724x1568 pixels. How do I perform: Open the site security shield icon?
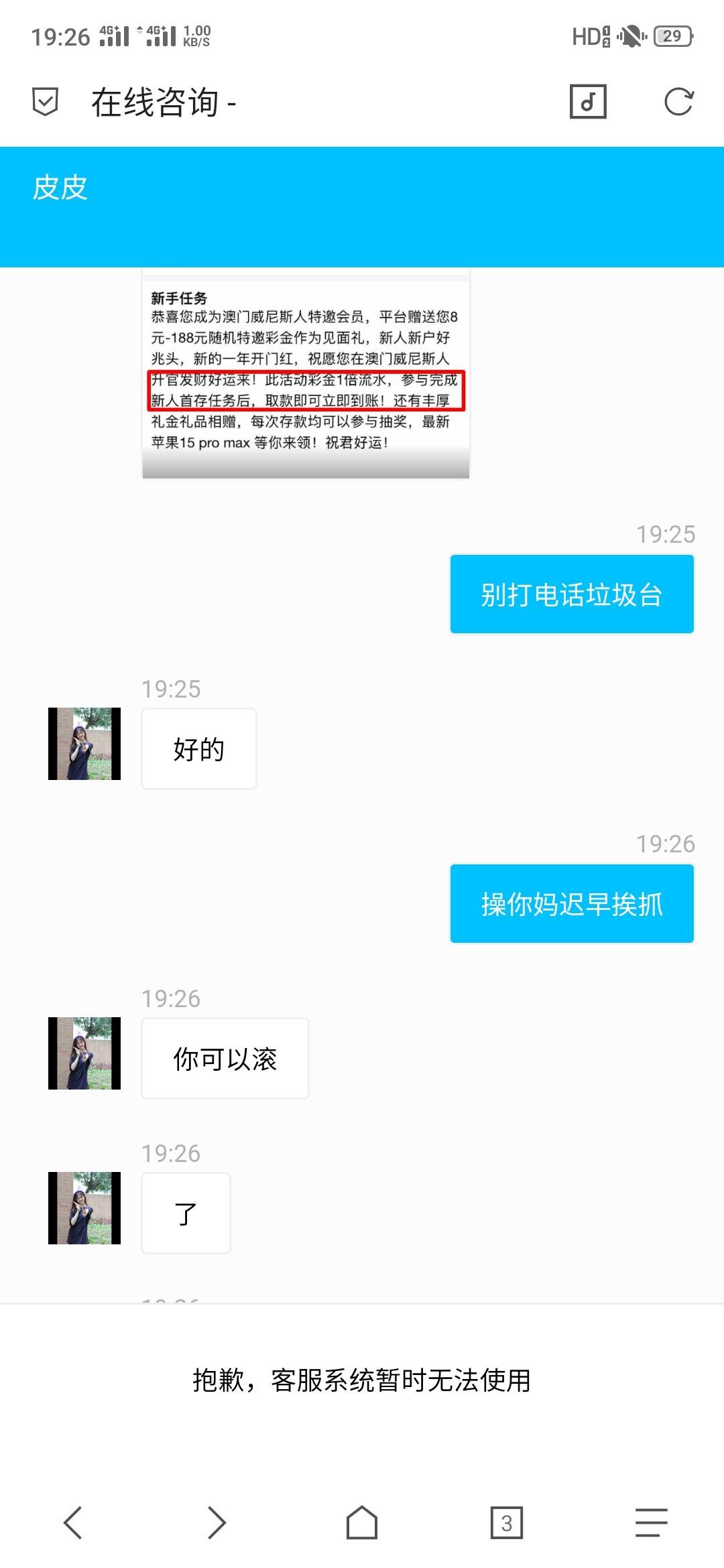click(x=44, y=102)
